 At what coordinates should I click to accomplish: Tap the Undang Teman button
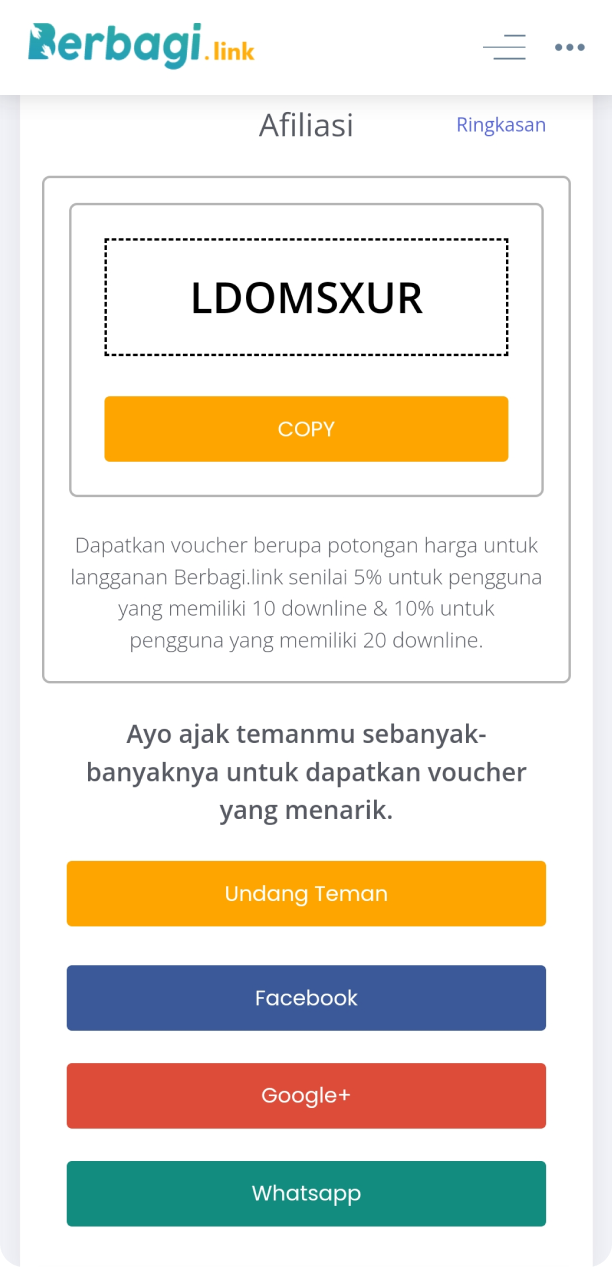[x=306, y=893]
